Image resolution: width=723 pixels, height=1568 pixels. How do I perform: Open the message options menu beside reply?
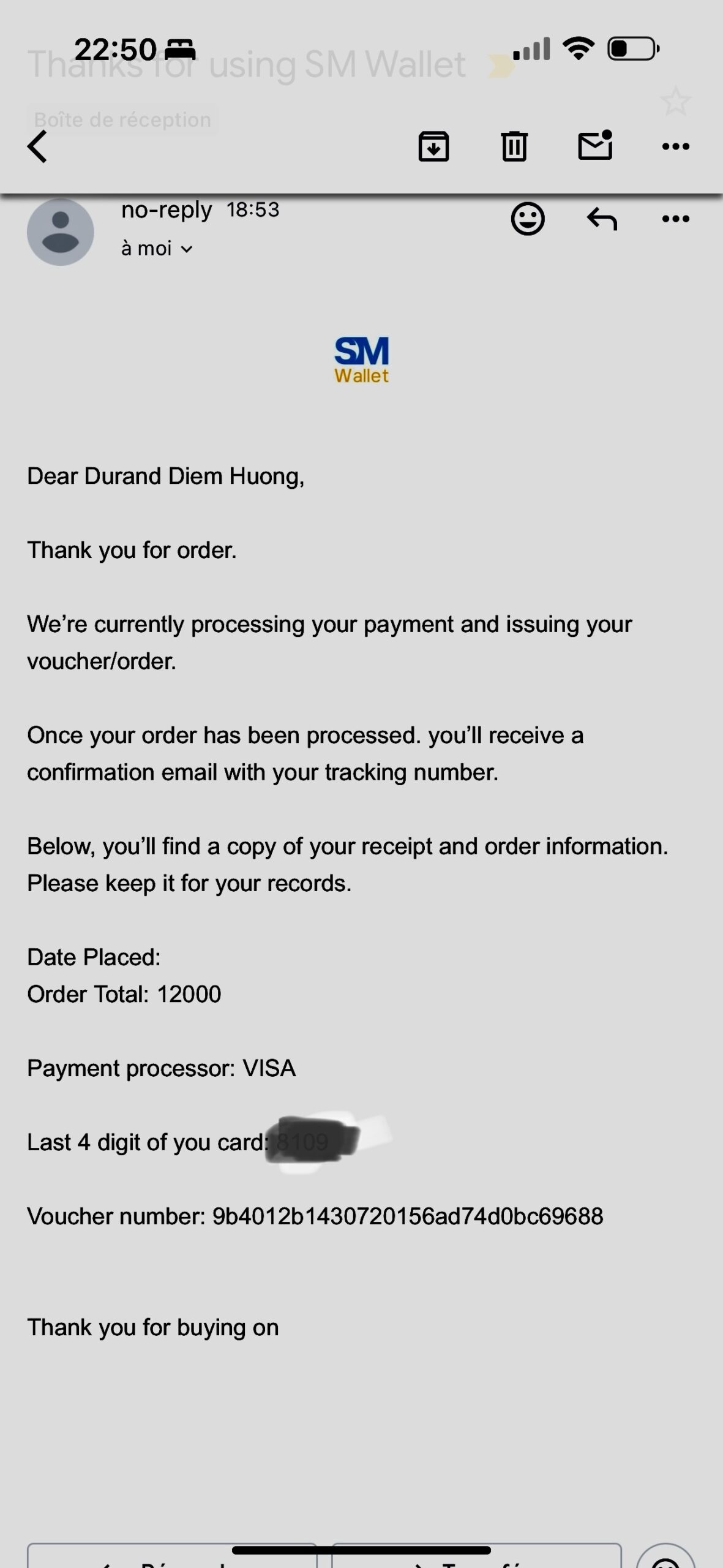click(676, 219)
